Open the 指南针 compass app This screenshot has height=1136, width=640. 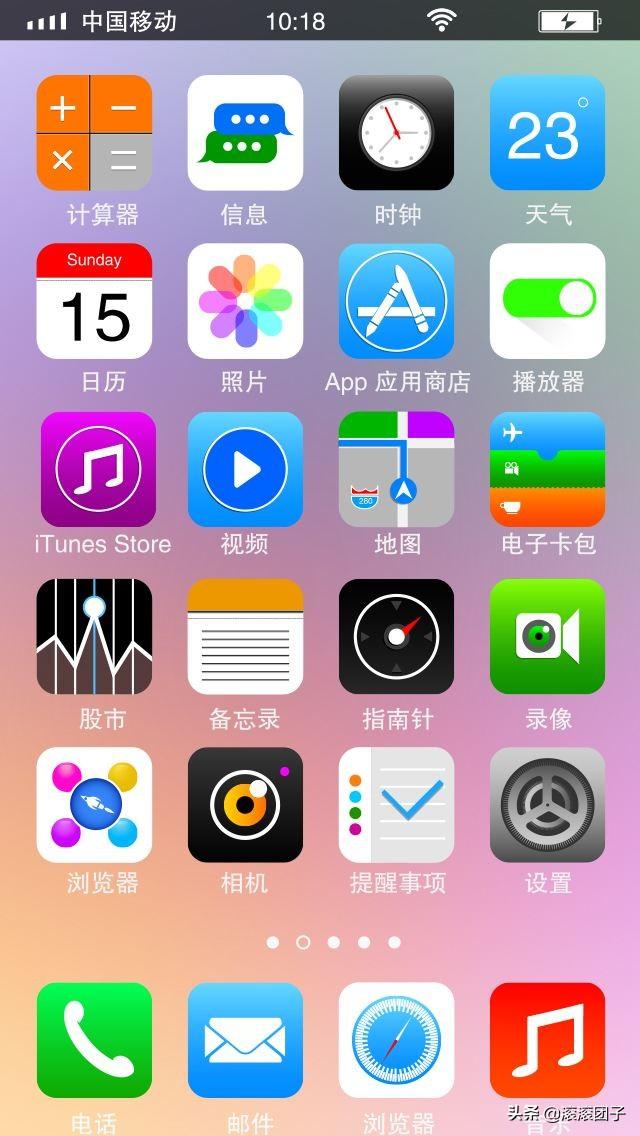tap(396, 637)
